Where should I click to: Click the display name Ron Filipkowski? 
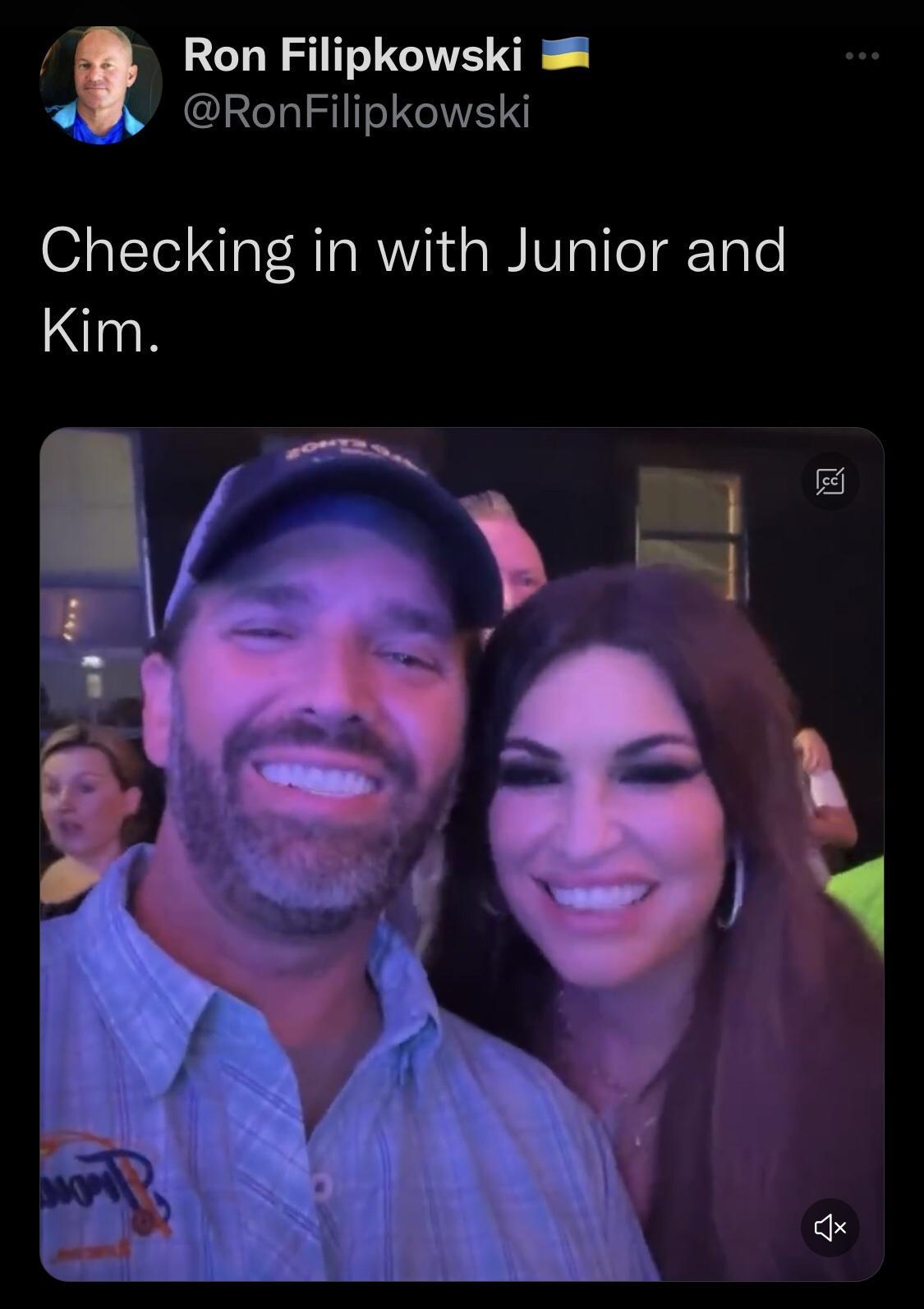coord(353,56)
